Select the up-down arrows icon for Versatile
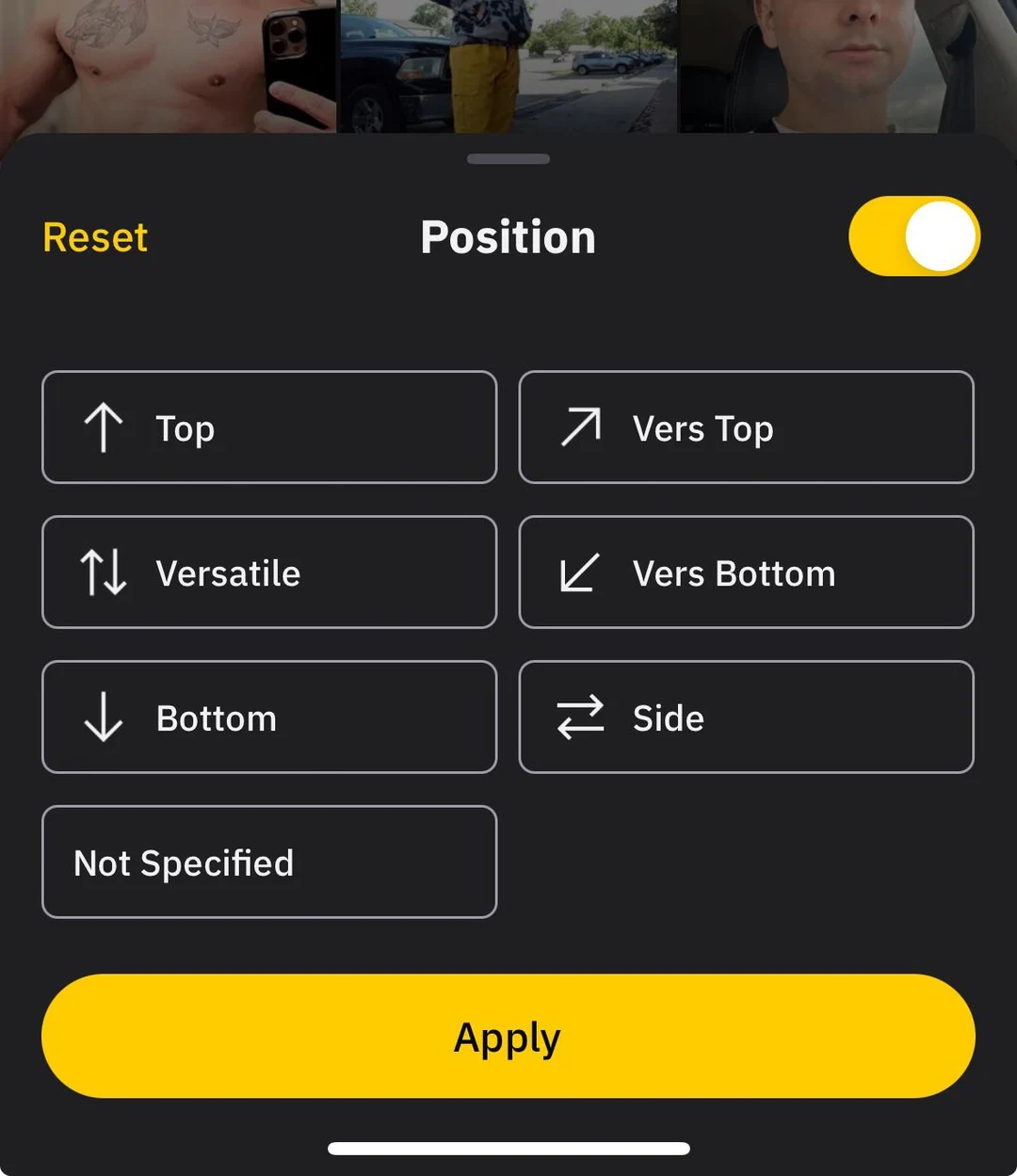This screenshot has width=1017, height=1176. [104, 572]
